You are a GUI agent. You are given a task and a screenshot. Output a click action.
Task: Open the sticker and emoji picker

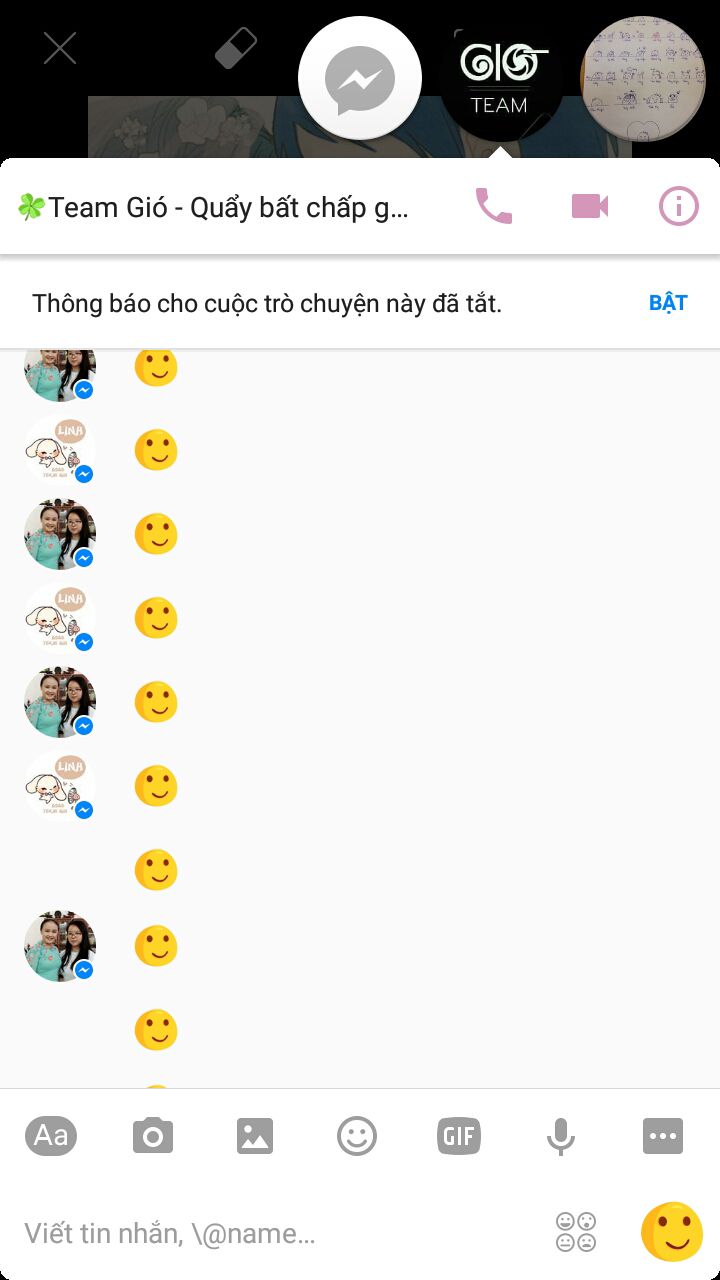[x=357, y=1136]
